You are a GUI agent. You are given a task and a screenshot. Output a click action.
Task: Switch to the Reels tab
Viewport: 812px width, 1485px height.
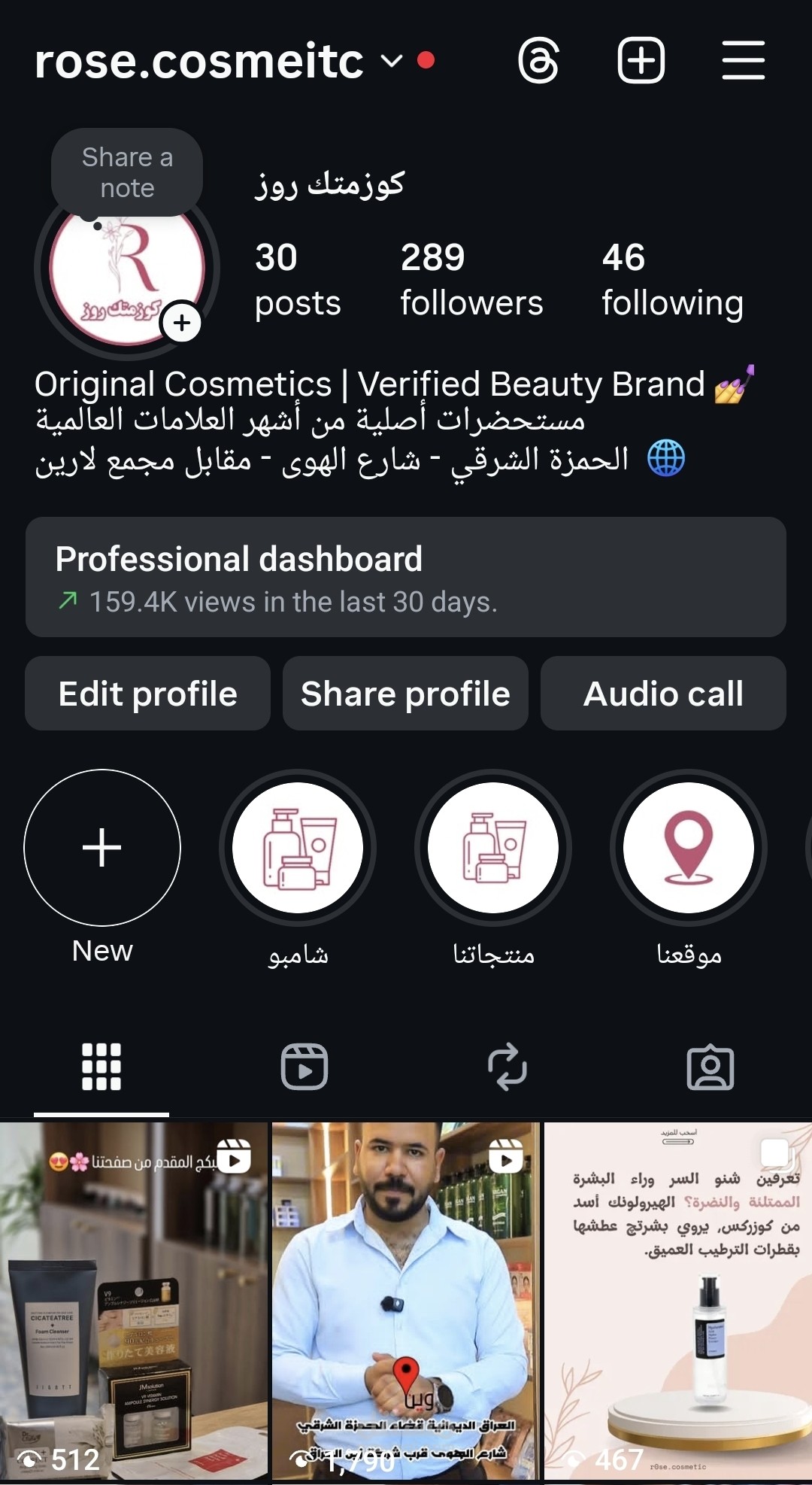click(x=304, y=1067)
